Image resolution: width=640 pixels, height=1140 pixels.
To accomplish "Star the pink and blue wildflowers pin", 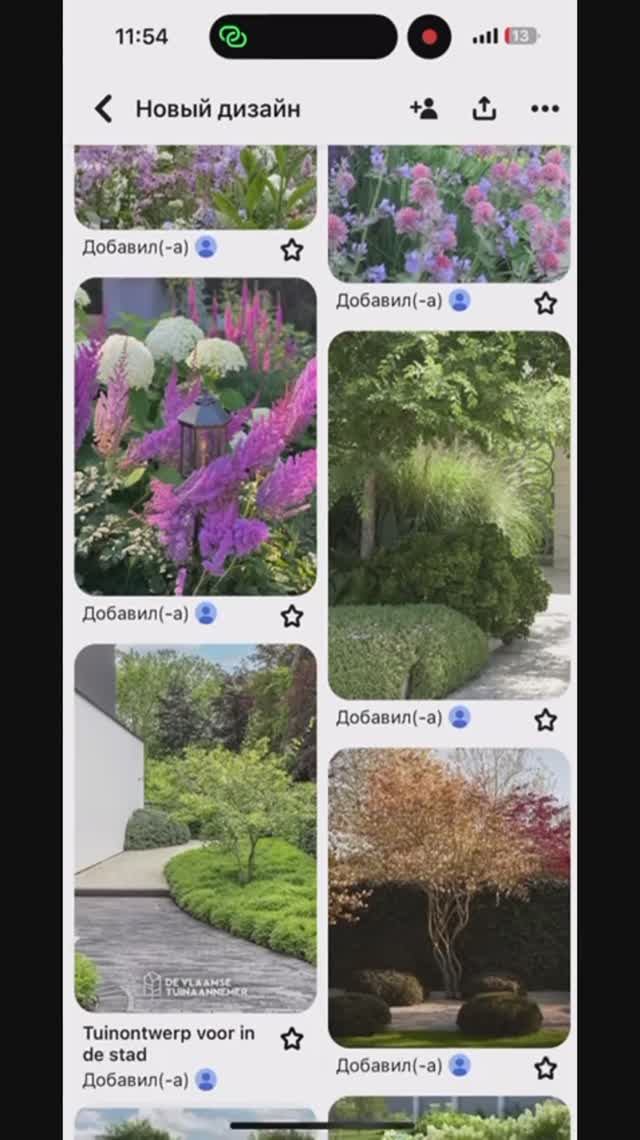I will [x=545, y=302].
